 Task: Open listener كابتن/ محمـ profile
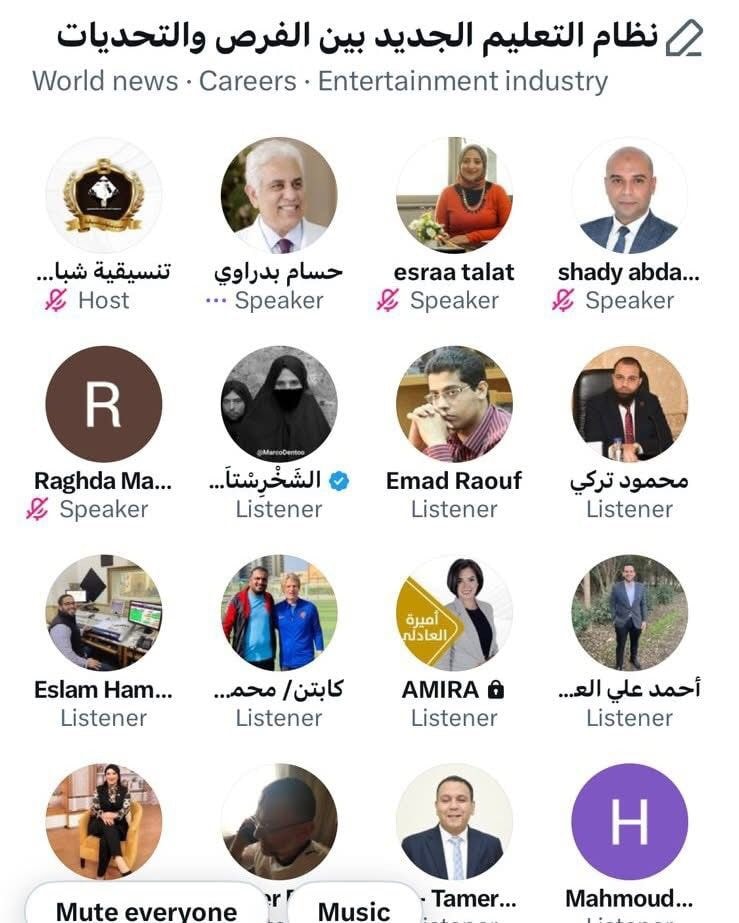(x=279, y=612)
